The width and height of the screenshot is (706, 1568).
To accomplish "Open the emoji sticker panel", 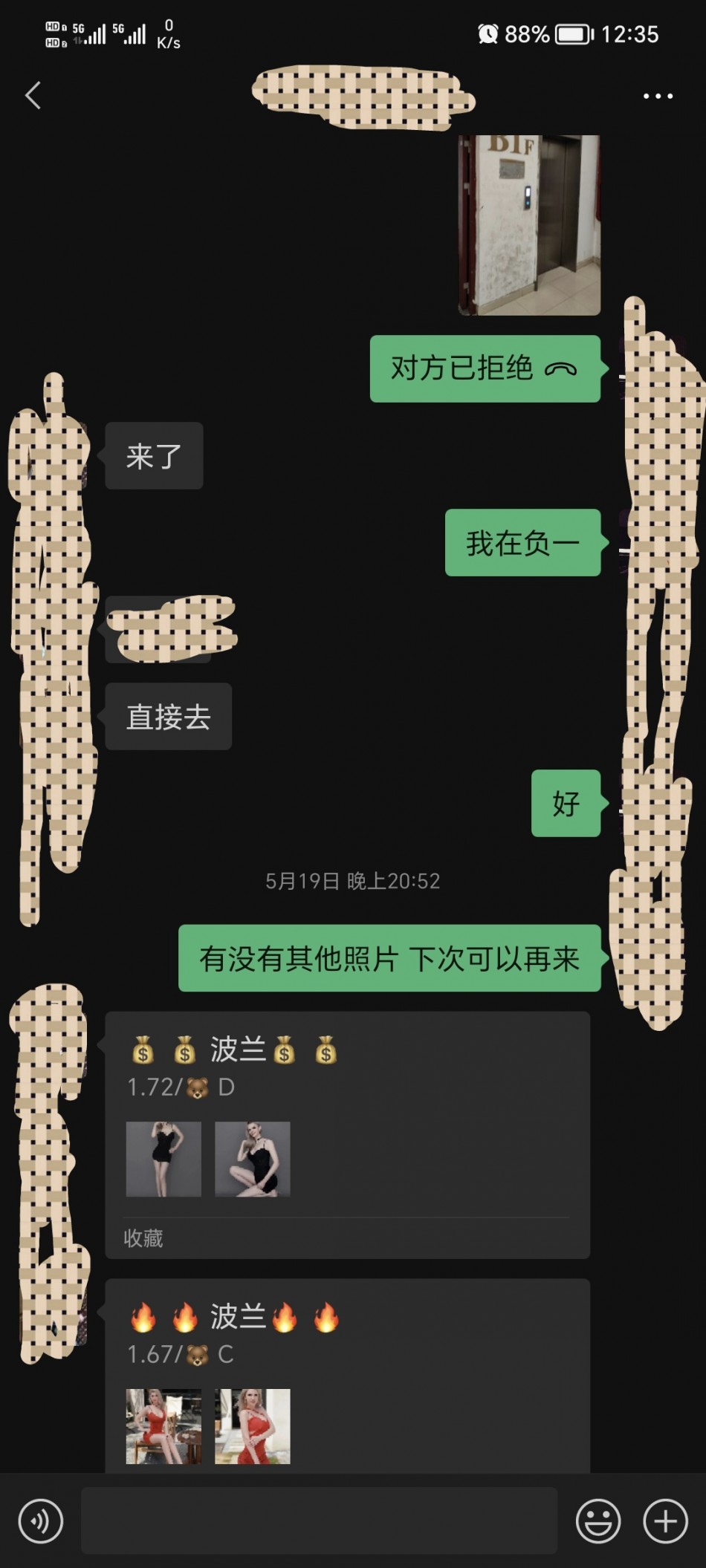I will (x=597, y=1520).
